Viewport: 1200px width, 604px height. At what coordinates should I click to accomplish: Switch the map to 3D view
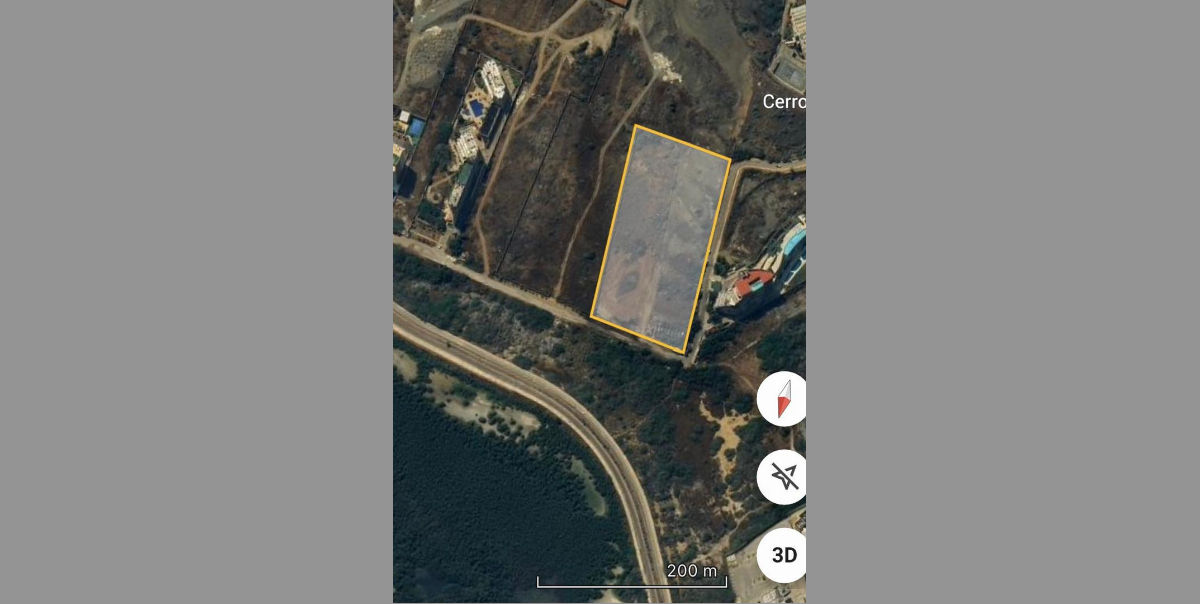pos(783,555)
